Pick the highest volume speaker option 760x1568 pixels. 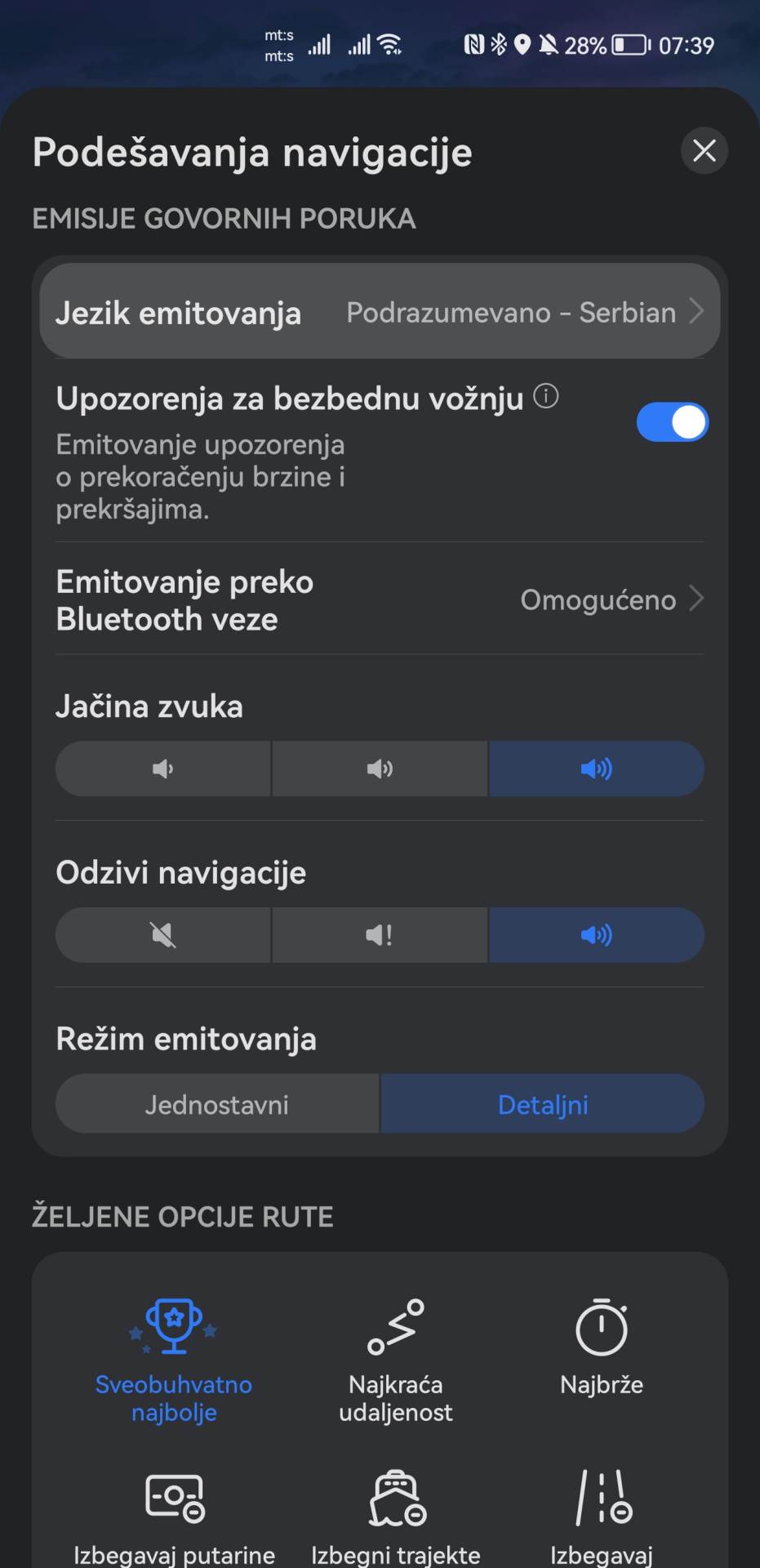597,768
